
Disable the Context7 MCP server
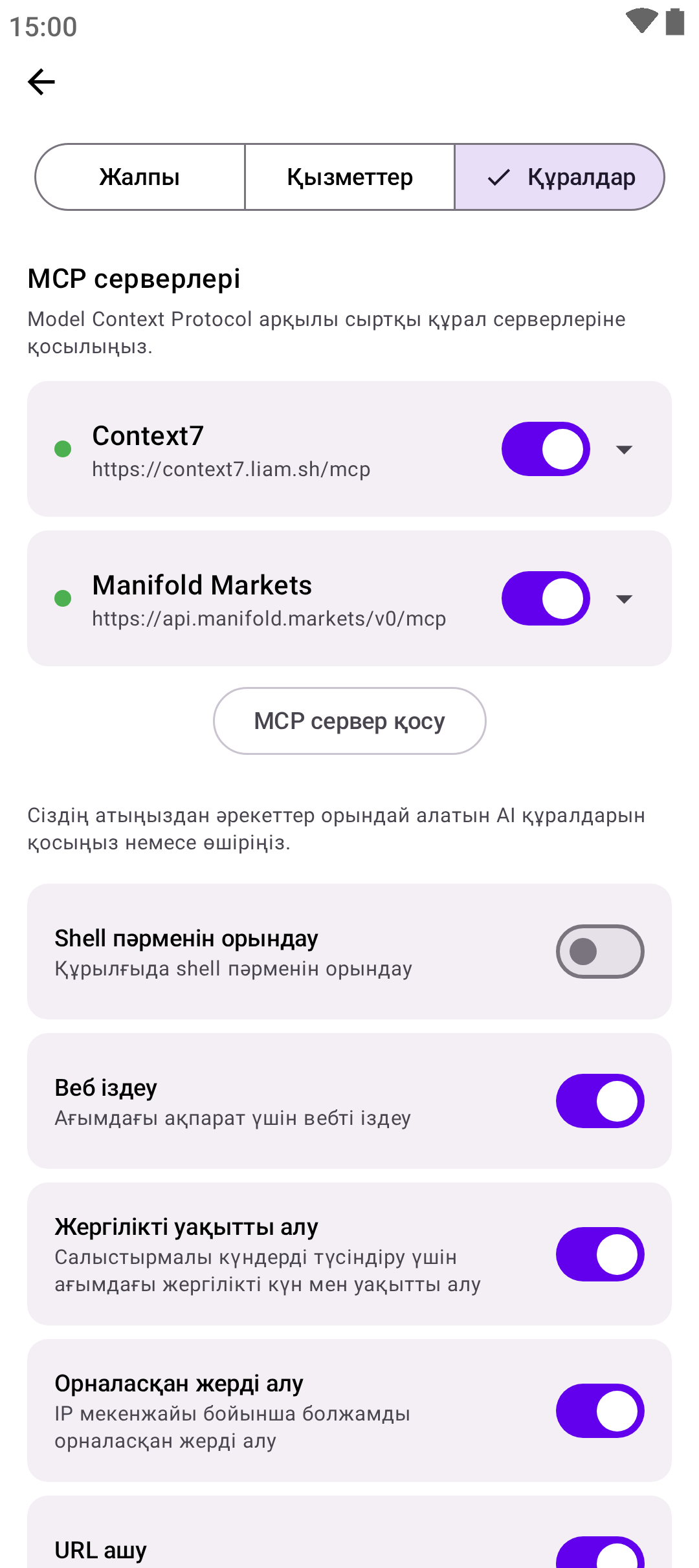(545, 449)
